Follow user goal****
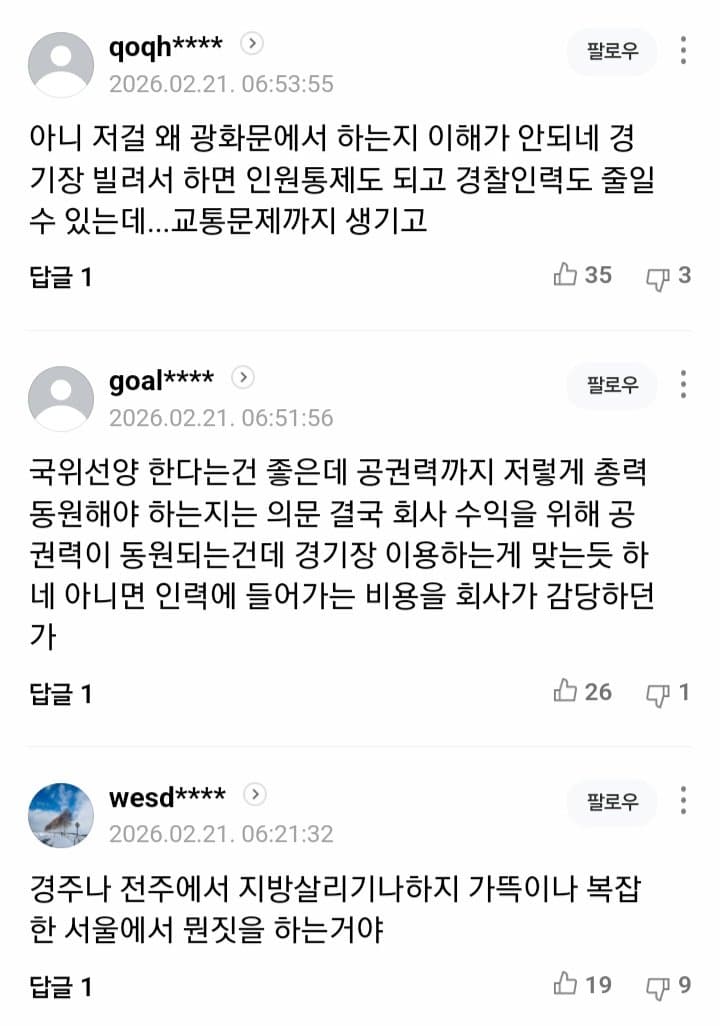720x1026 pixels. coord(612,385)
